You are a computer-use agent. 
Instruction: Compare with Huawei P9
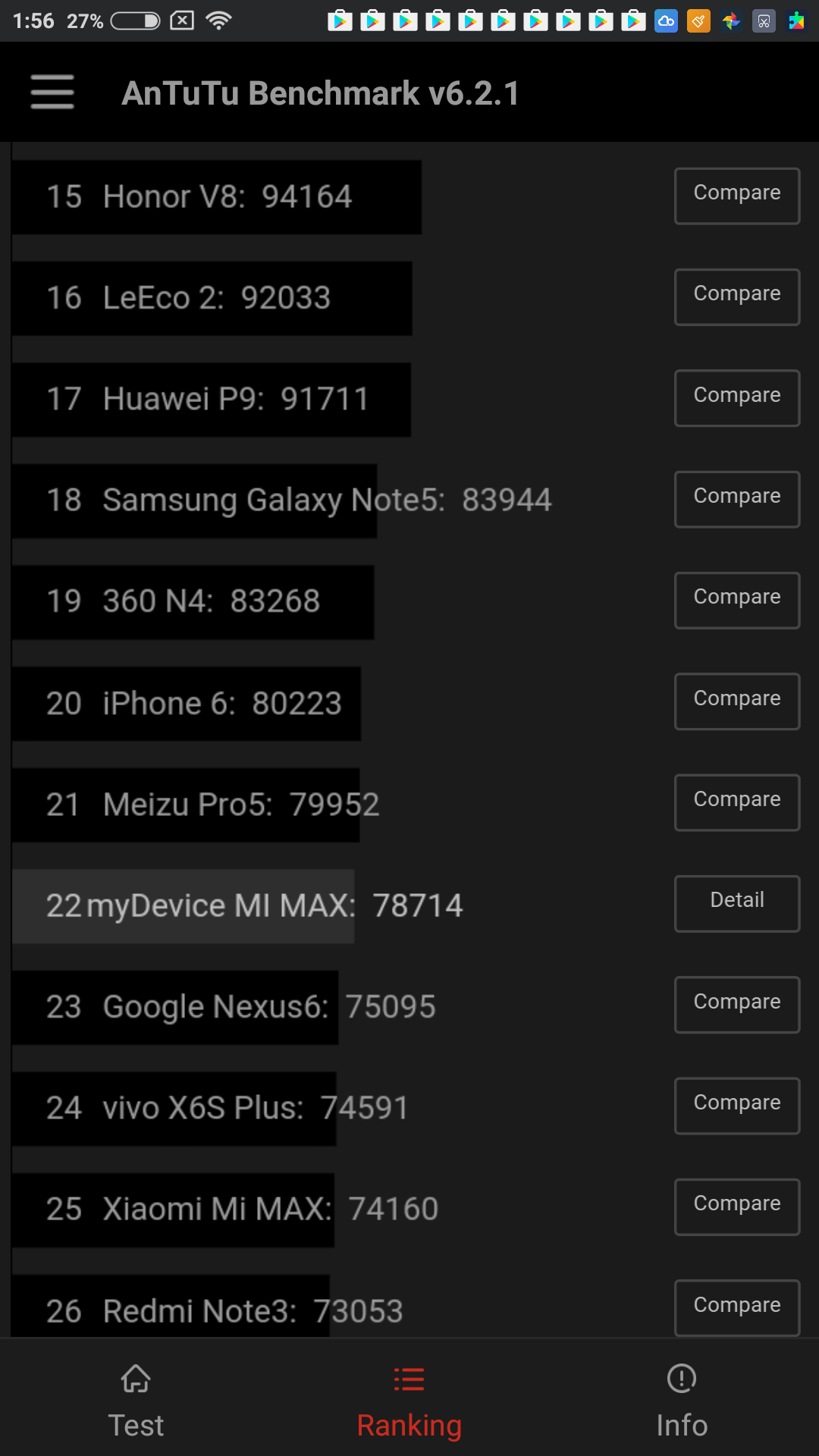click(736, 398)
